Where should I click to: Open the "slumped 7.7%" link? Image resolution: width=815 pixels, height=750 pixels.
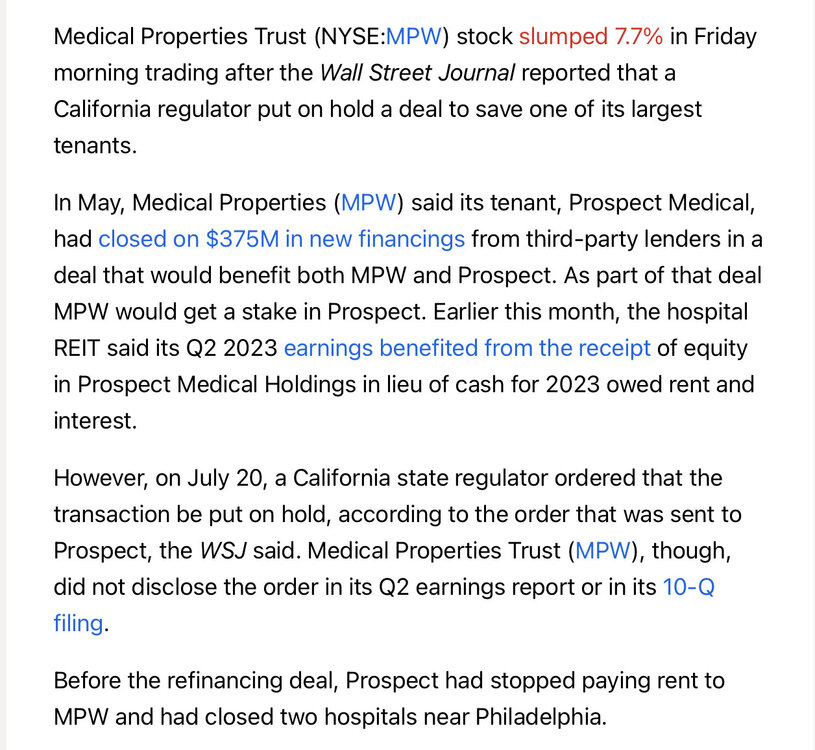tap(590, 37)
